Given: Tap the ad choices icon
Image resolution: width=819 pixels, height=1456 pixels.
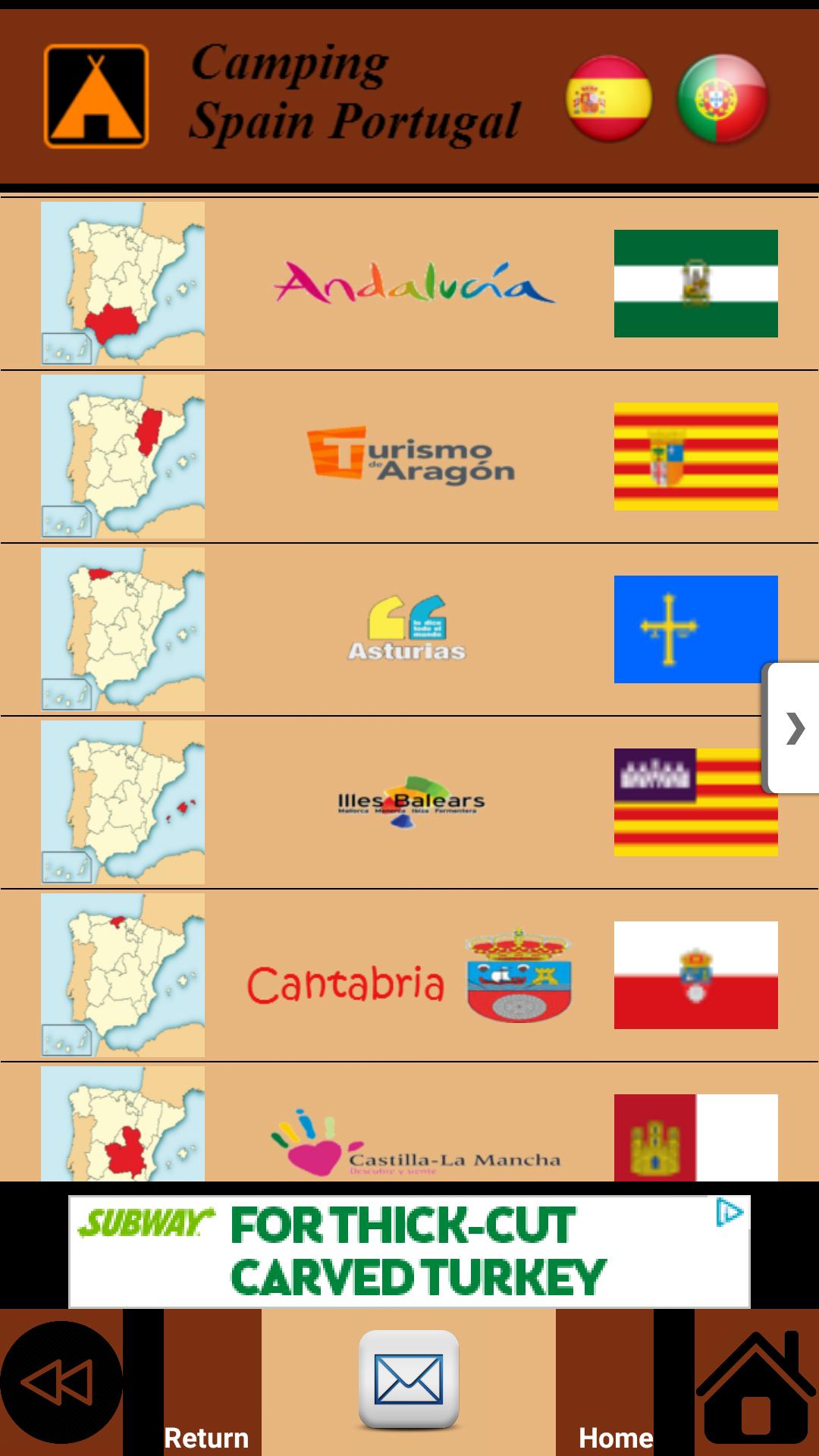Looking at the screenshot, I should tap(730, 1213).
